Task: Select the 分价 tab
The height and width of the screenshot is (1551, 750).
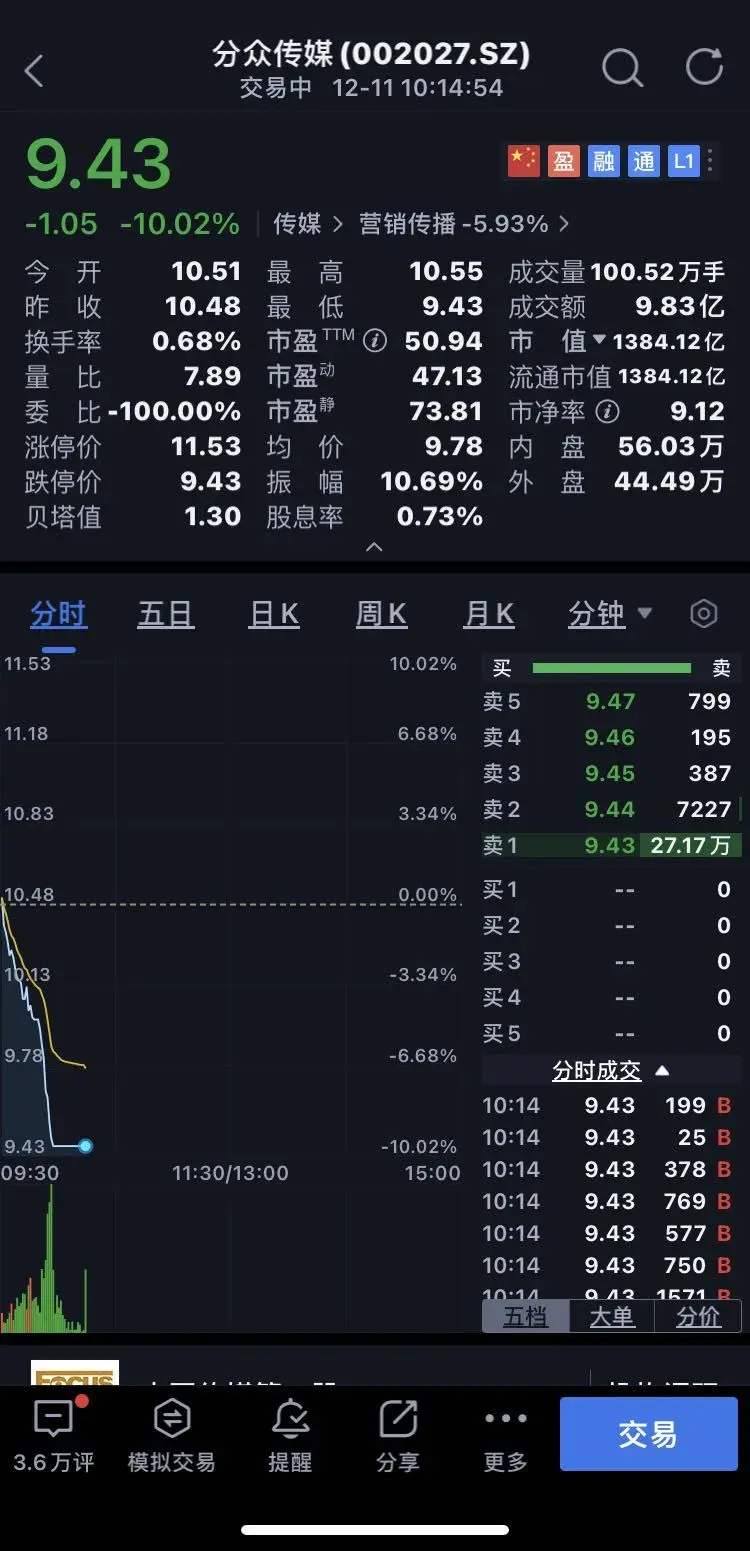Action: click(698, 1317)
